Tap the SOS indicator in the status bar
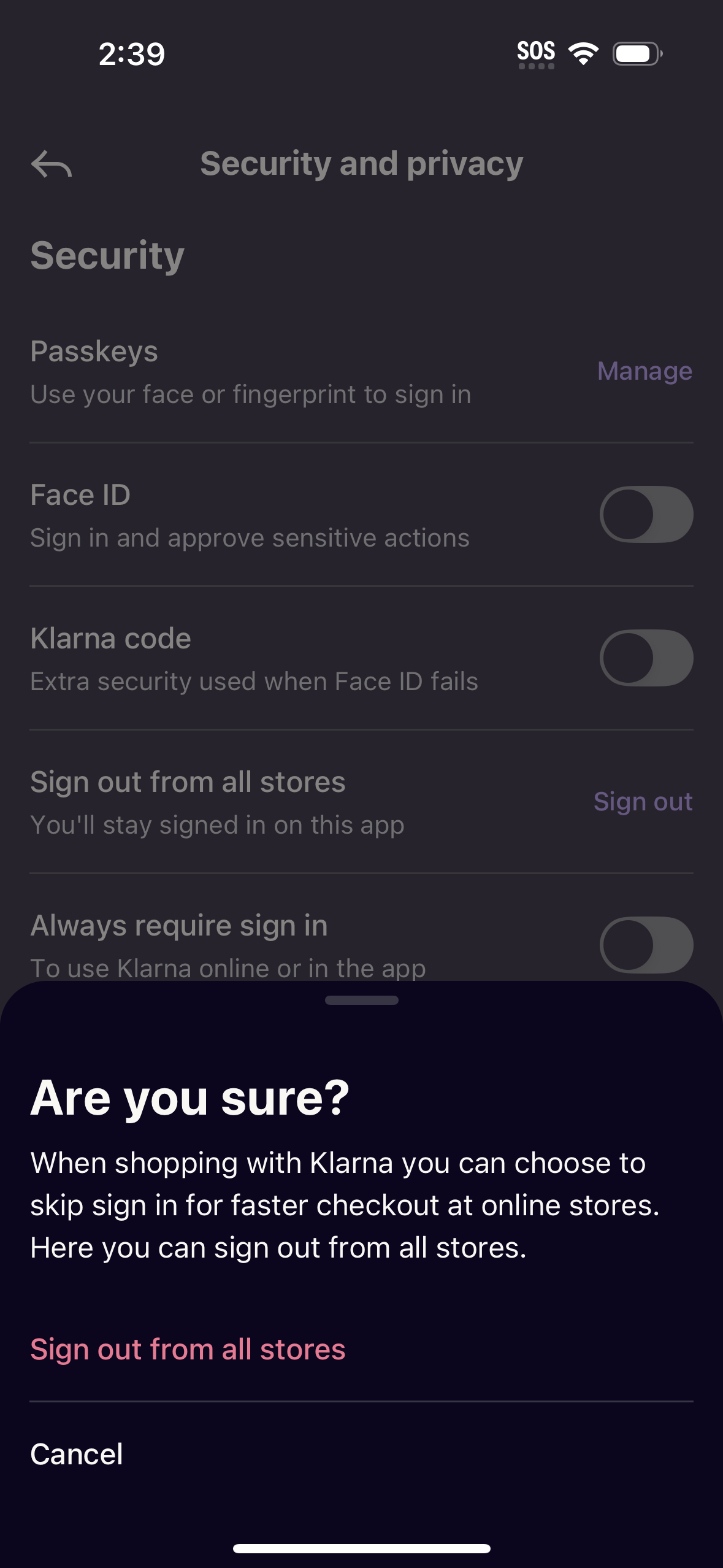Screen dimensions: 723x1568 click(535, 52)
